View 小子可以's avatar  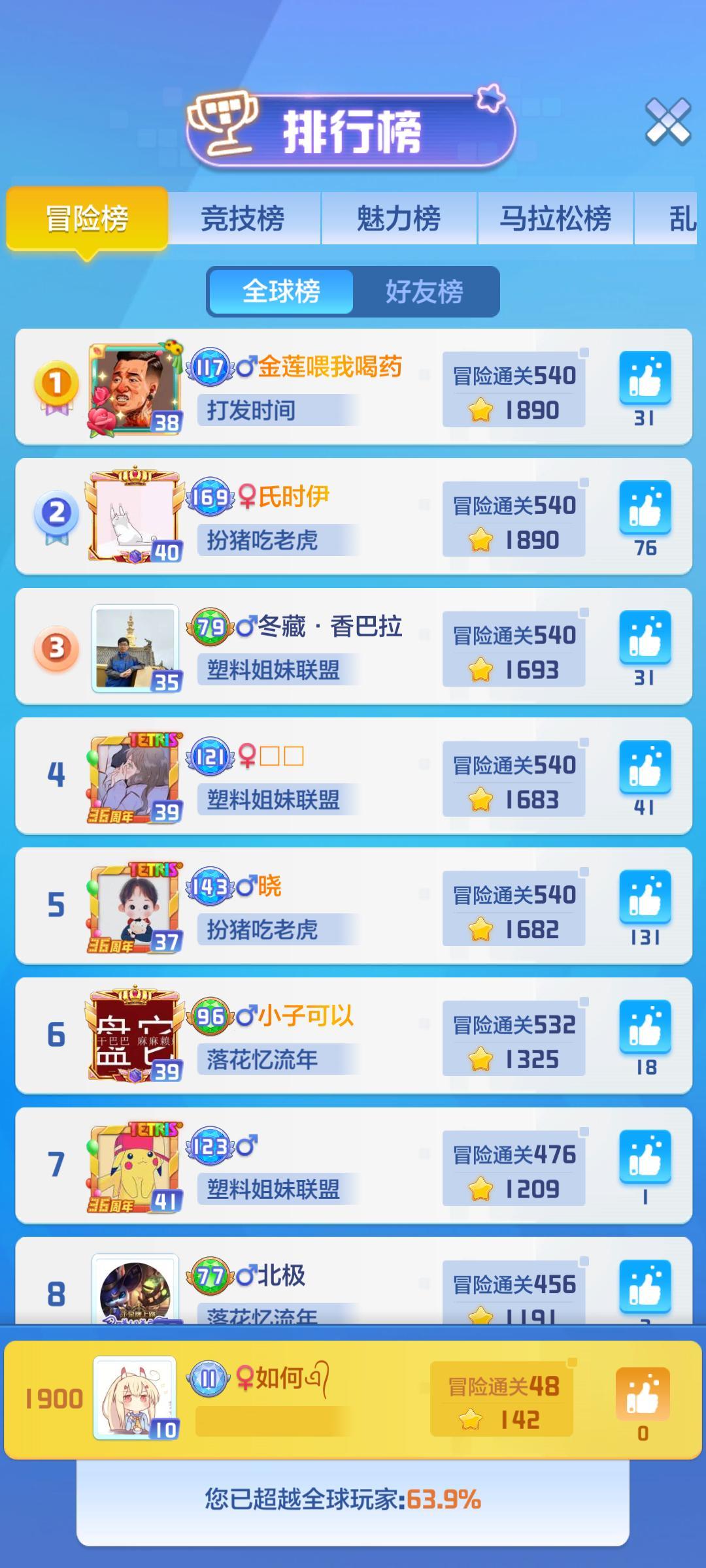135,1036
